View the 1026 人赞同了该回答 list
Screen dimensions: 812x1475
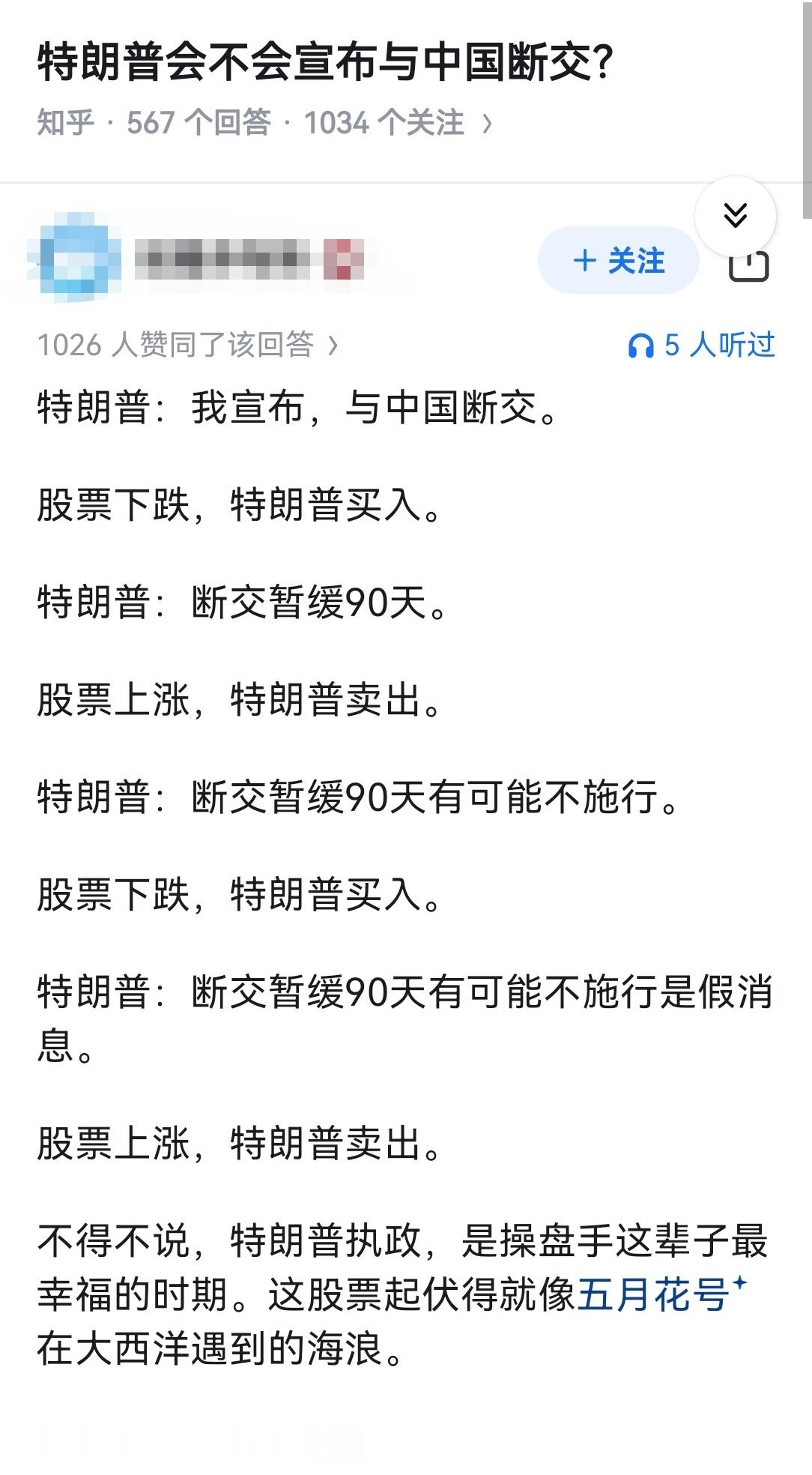188,345
